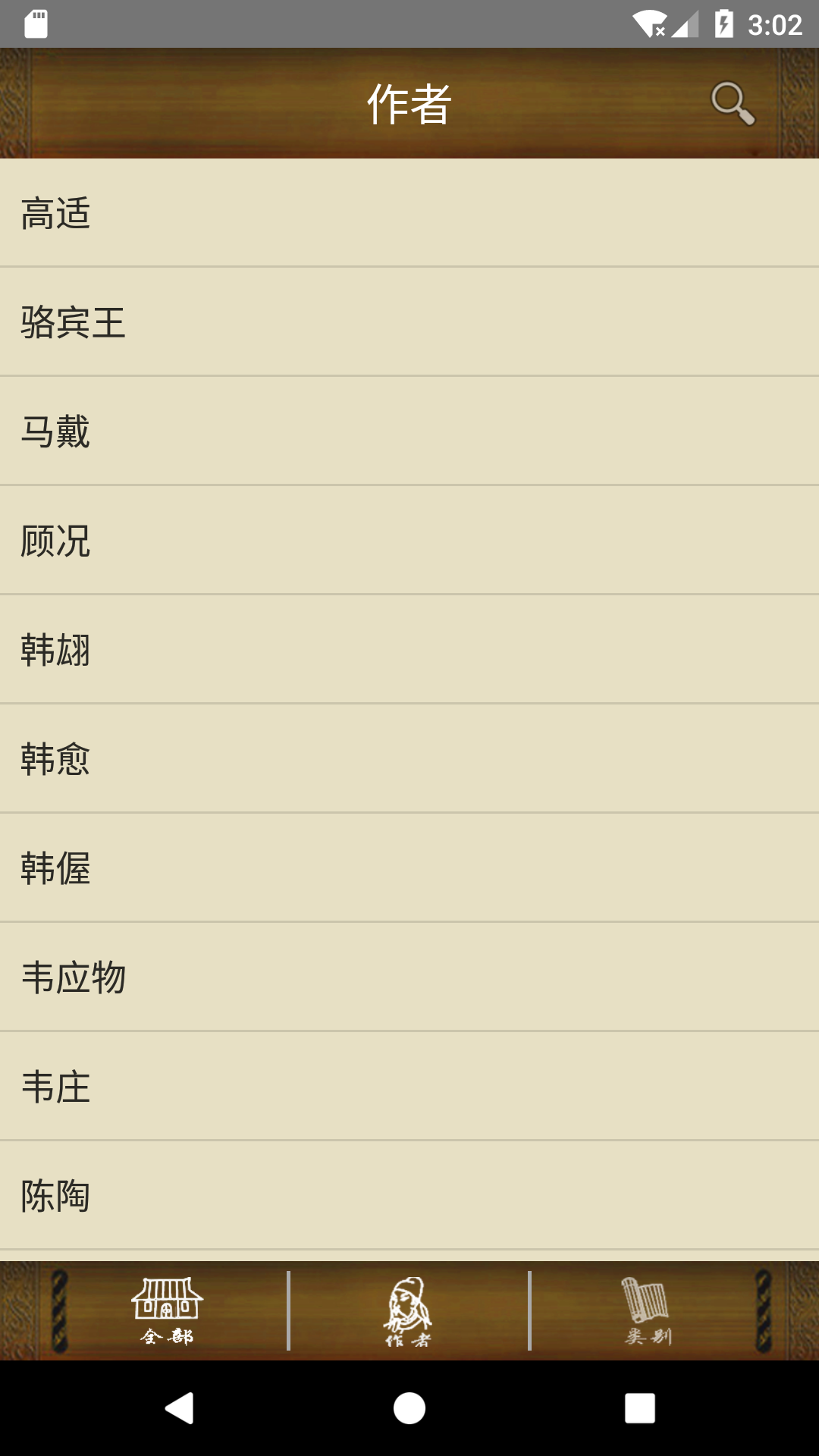
Task: Open author entry 高适
Action: coord(409,215)
